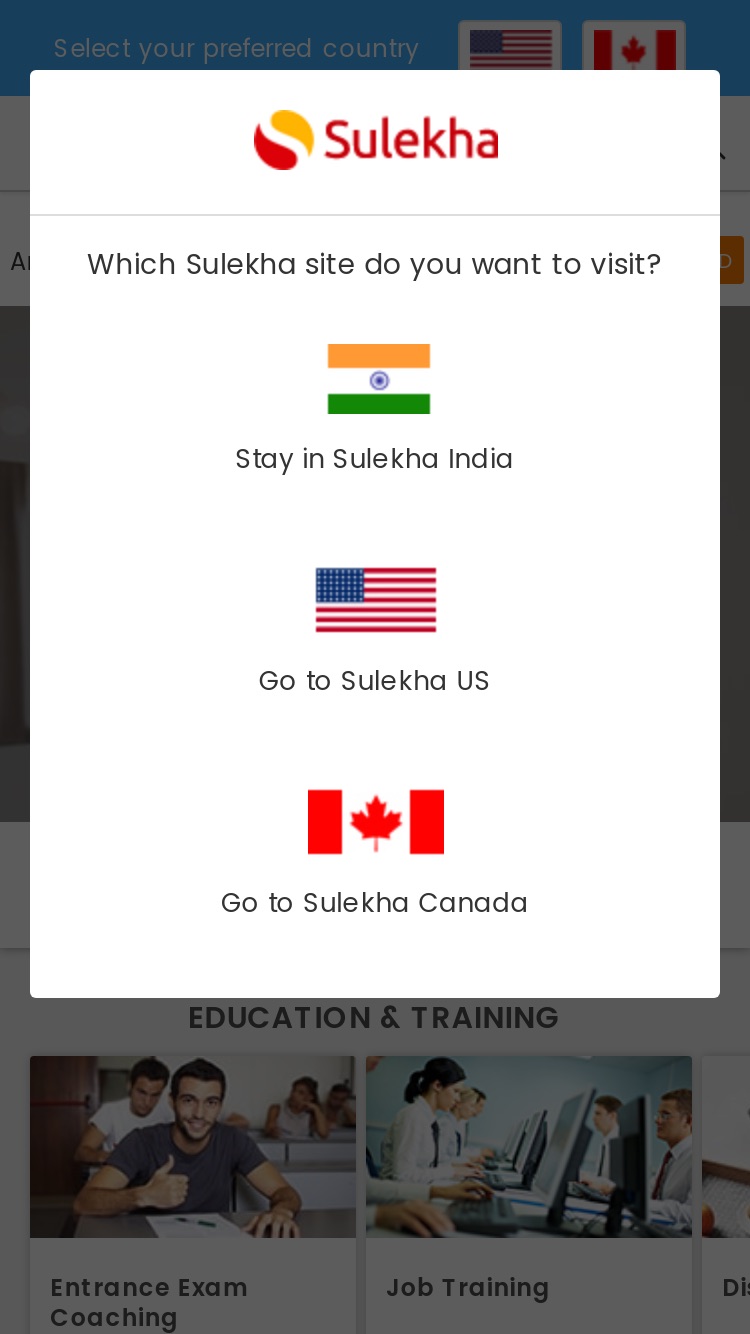Select Stay in Sulekha India
This screenshot has width=750, height=1334.
pos(374,459)
